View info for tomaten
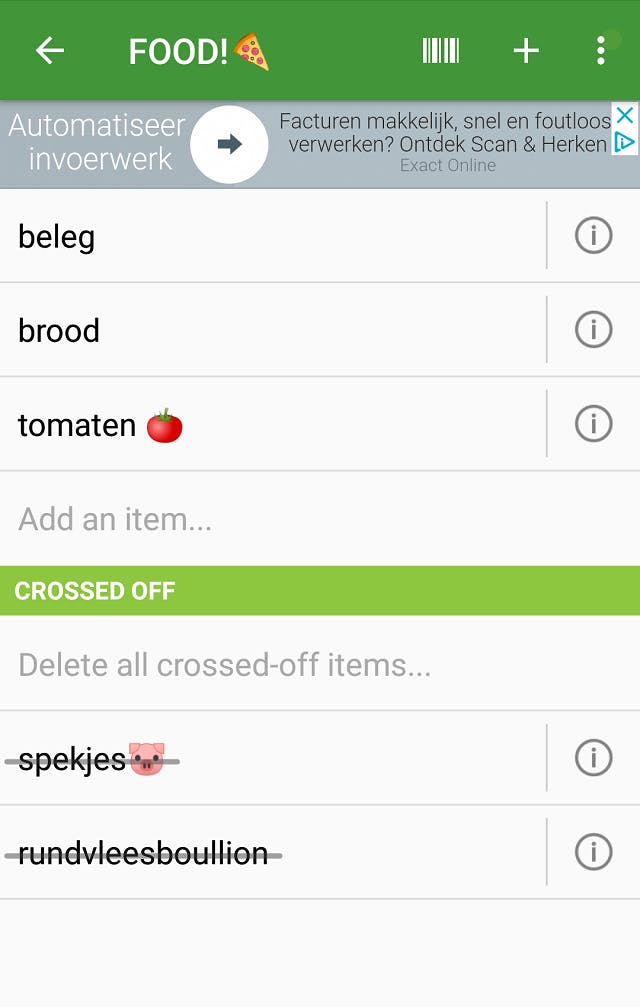The image size is (640, 1007). coord(593,424)
